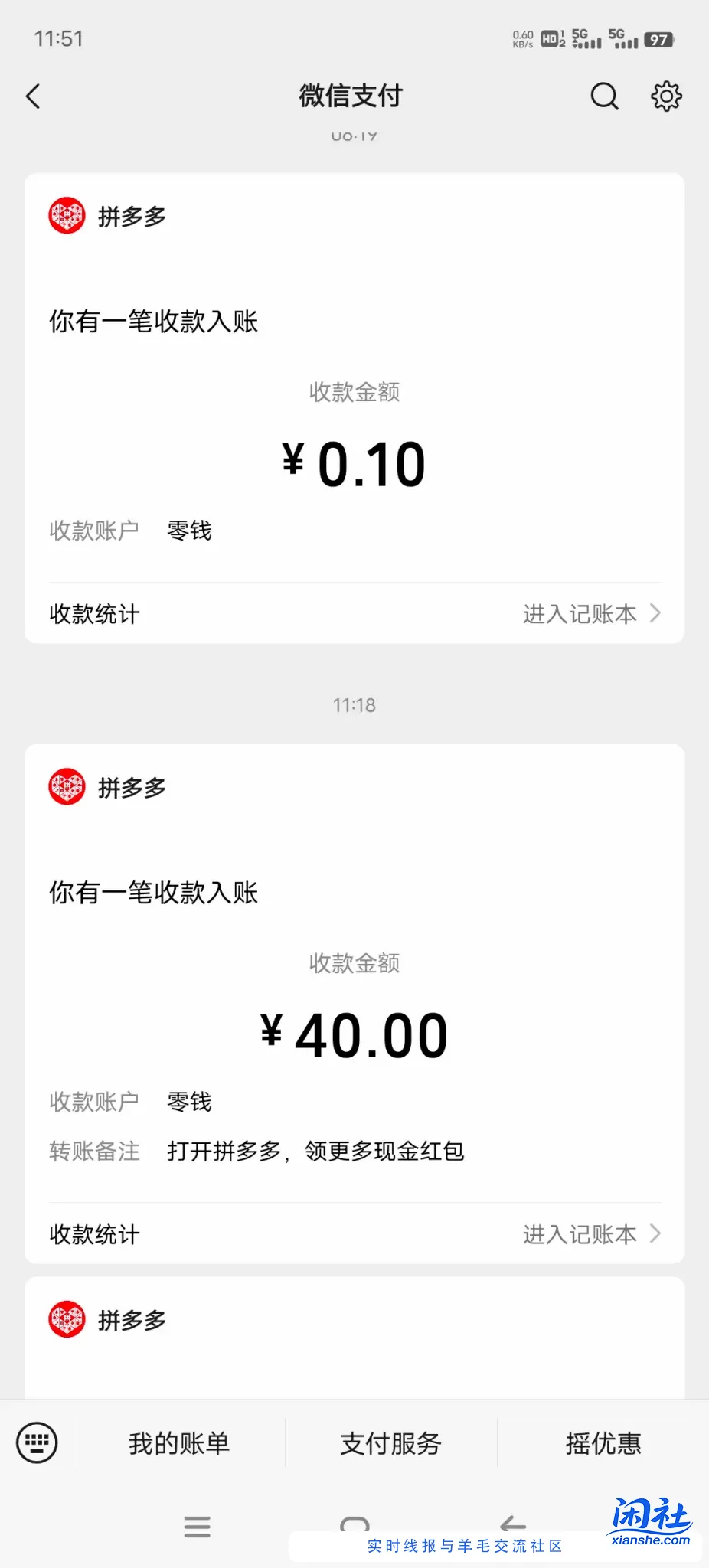
Task: Open 进入记账本 on the ¥0.10 payment card
Action: [580, 613]
